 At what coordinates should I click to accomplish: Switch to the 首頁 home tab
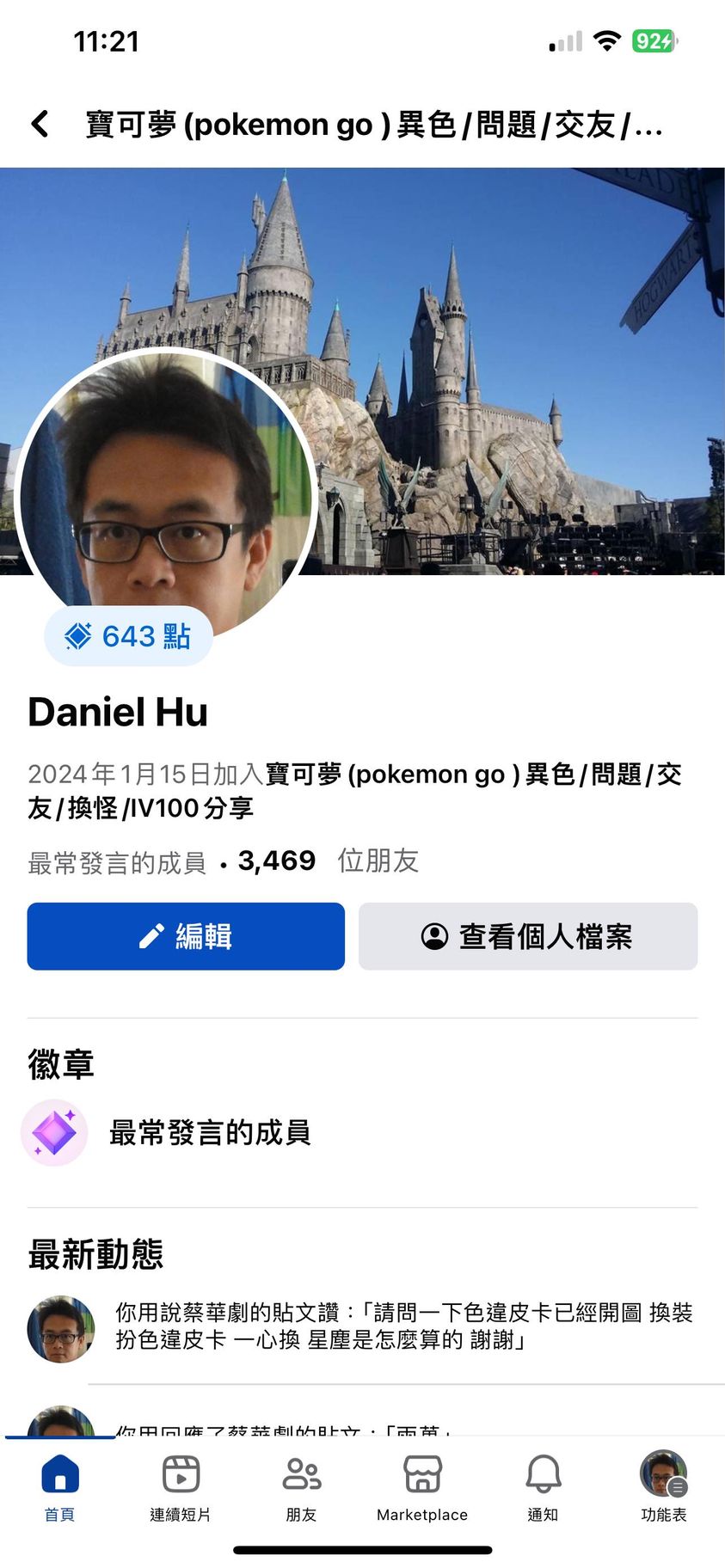pos(59,1487)
